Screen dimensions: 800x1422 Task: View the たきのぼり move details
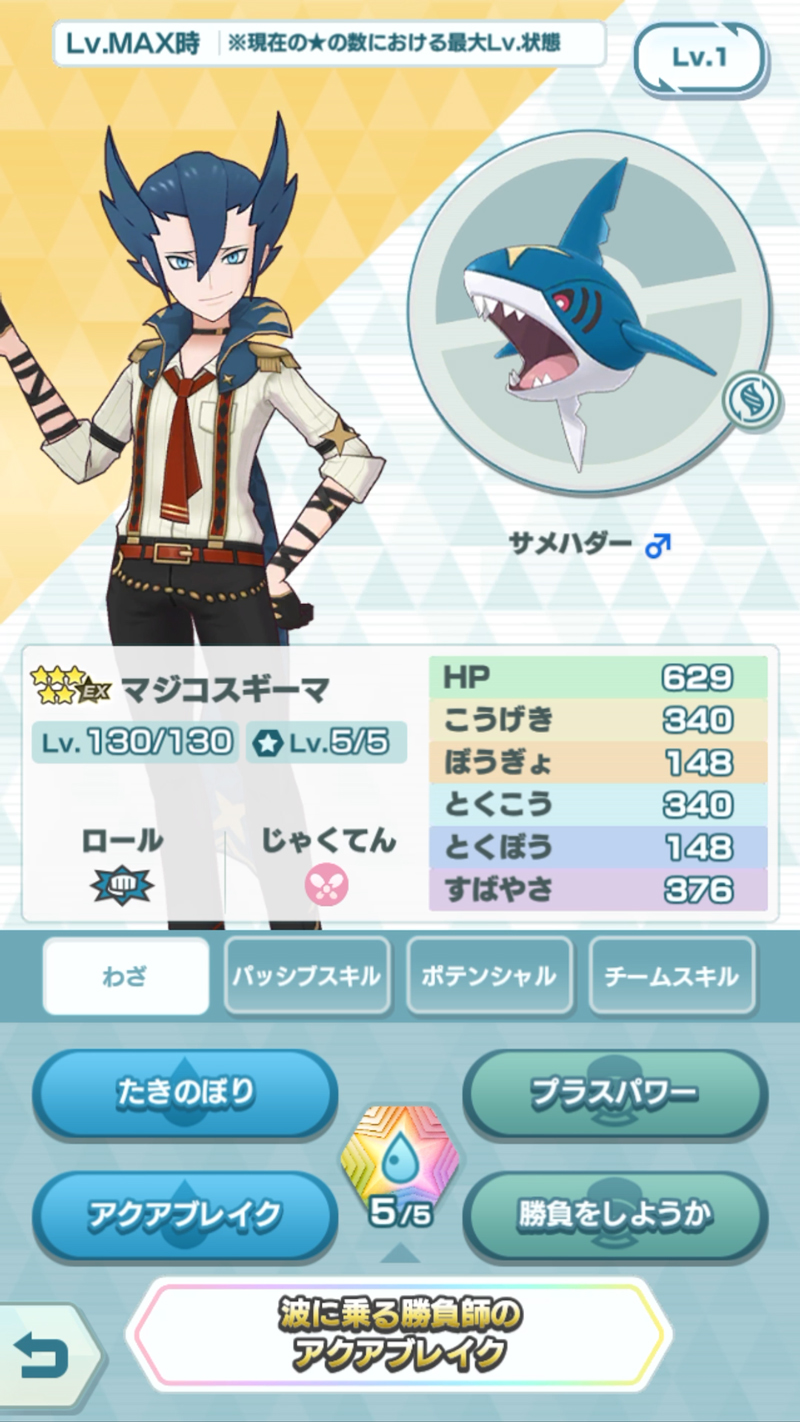[185, 1093]
